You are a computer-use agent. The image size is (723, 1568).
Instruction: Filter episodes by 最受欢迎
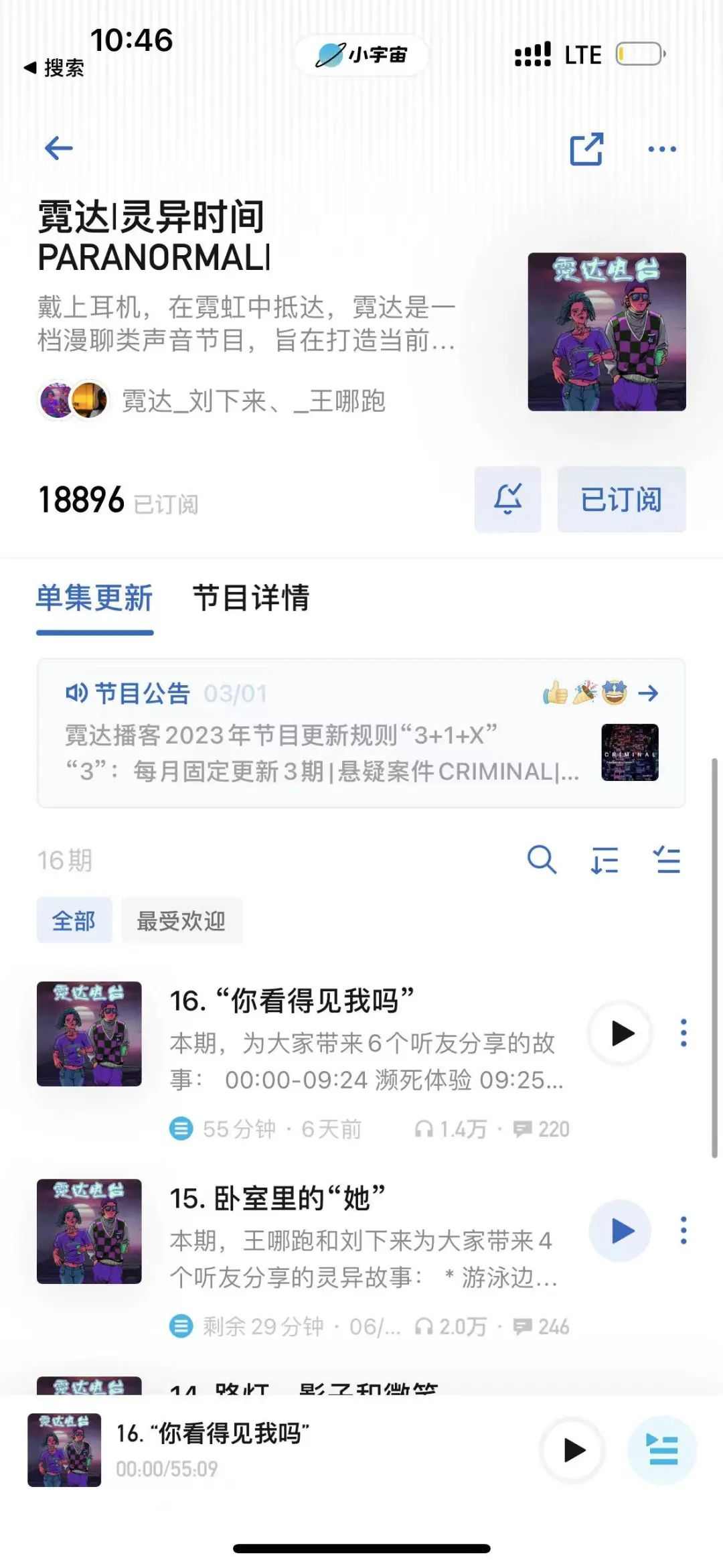point(181,921)
